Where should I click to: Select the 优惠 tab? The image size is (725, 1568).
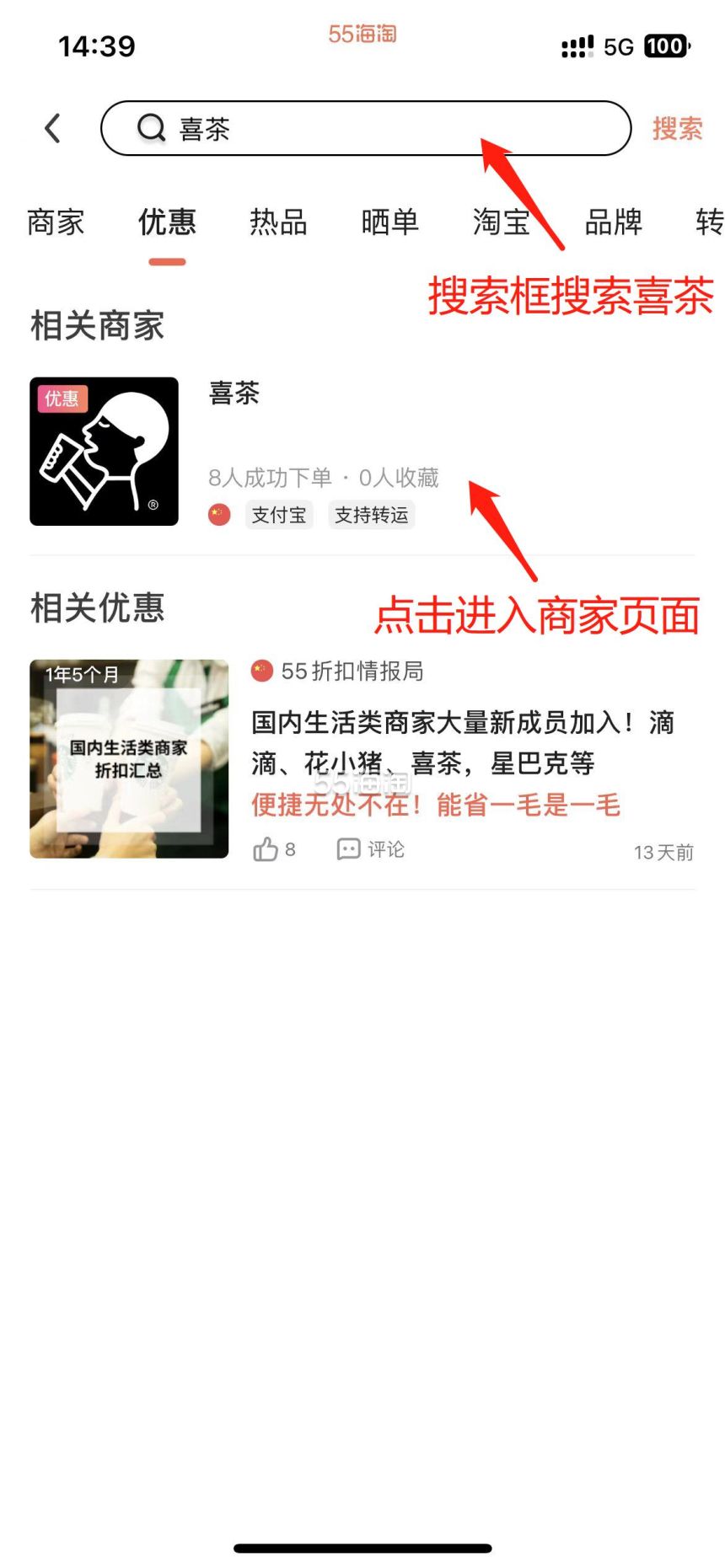[167, 222]
